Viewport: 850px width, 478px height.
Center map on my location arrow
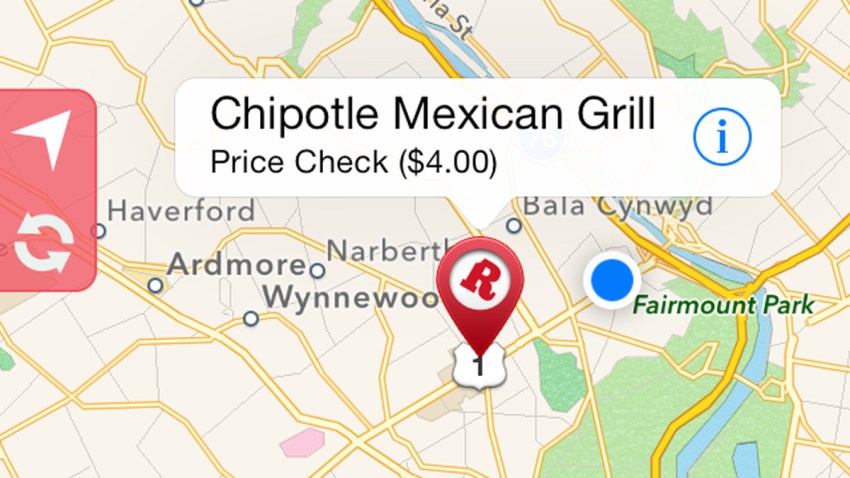(45, 142)
